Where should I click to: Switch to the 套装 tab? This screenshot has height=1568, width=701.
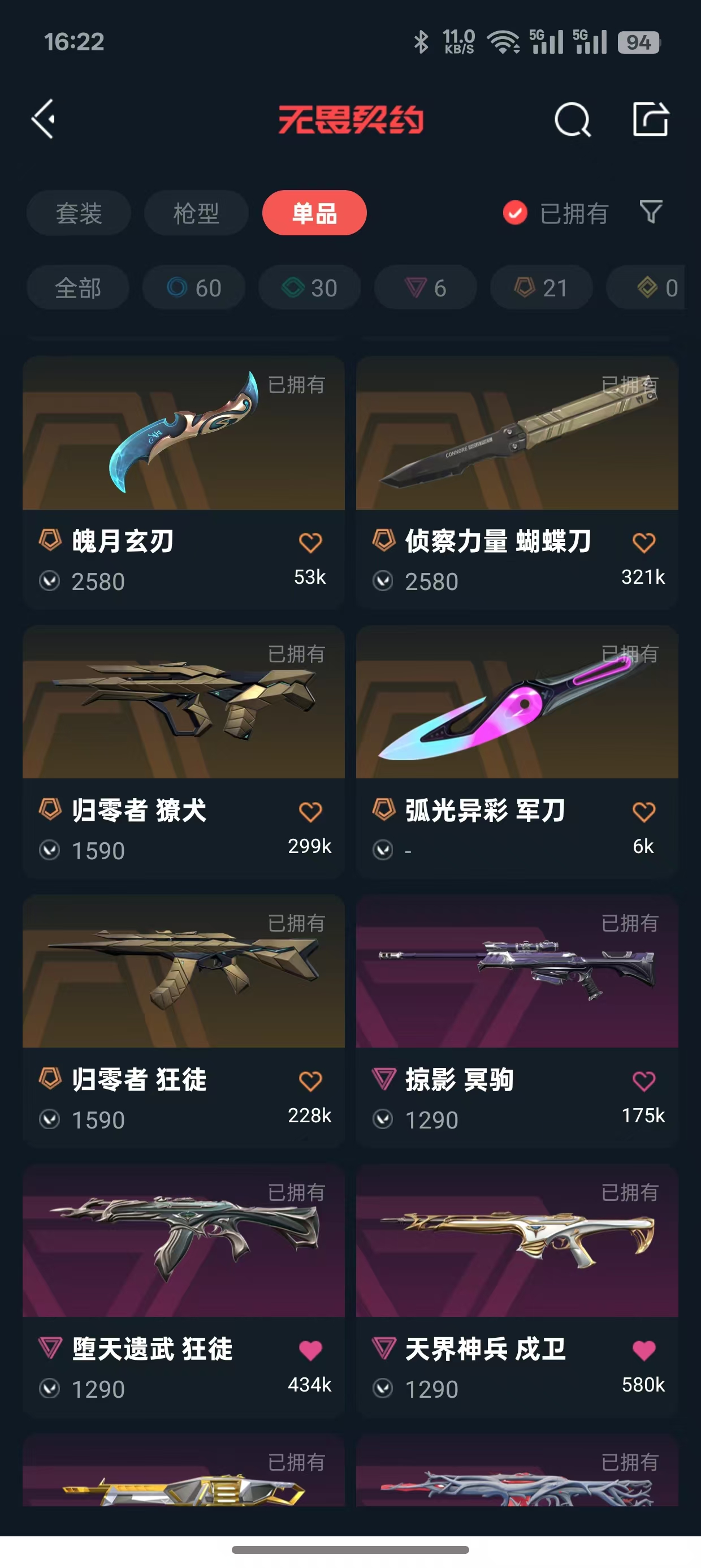79,213
